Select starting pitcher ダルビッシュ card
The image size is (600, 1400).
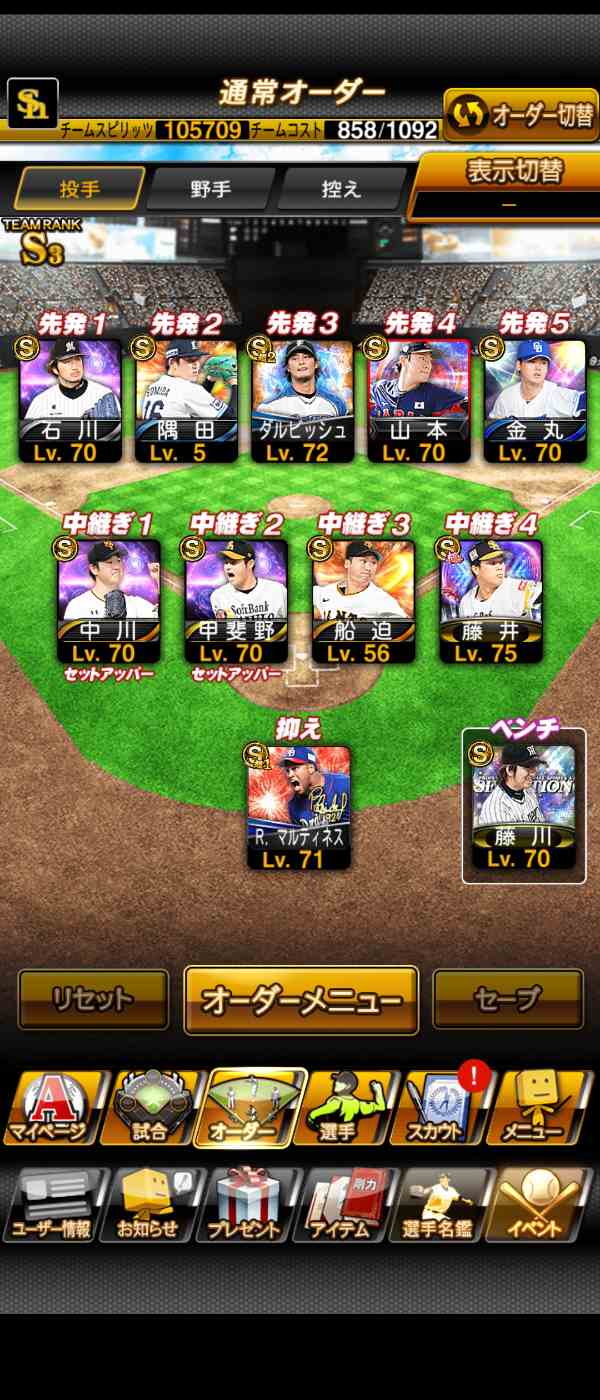(x=302, y=400)
